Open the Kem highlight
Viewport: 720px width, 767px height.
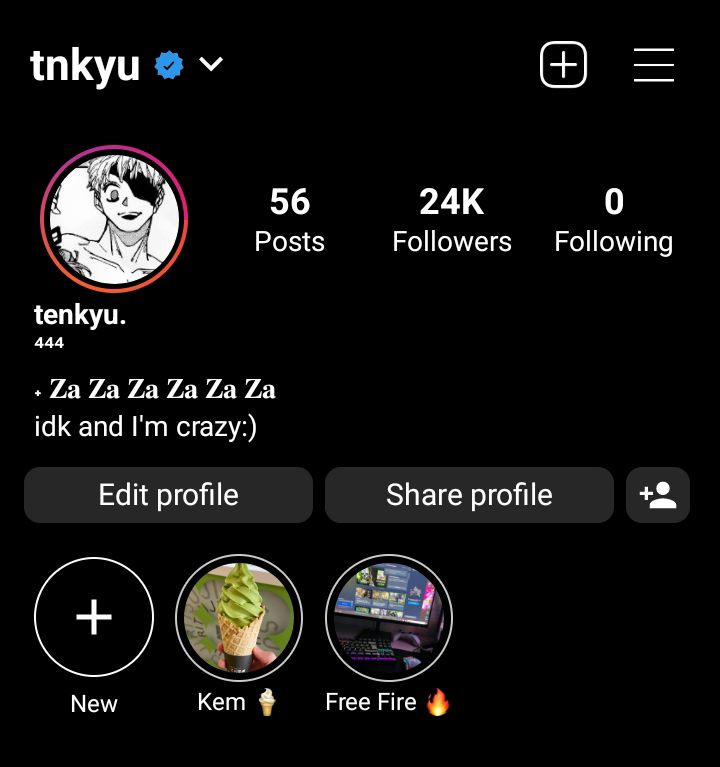239,618
